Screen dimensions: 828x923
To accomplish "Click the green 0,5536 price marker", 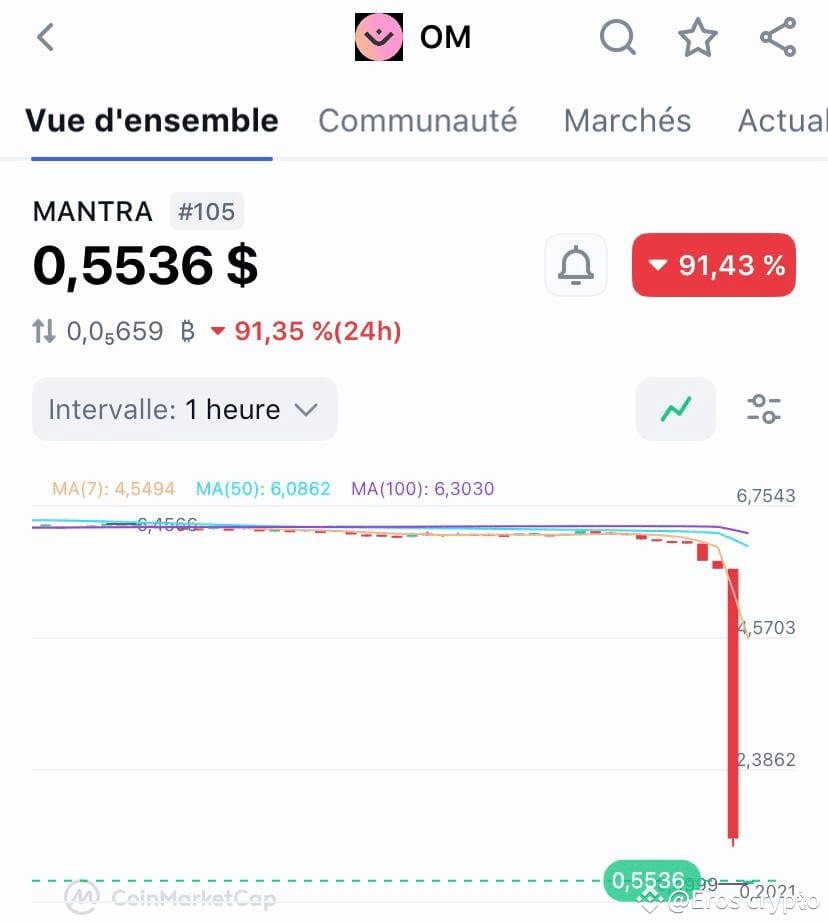I will [x=651, y=881].
